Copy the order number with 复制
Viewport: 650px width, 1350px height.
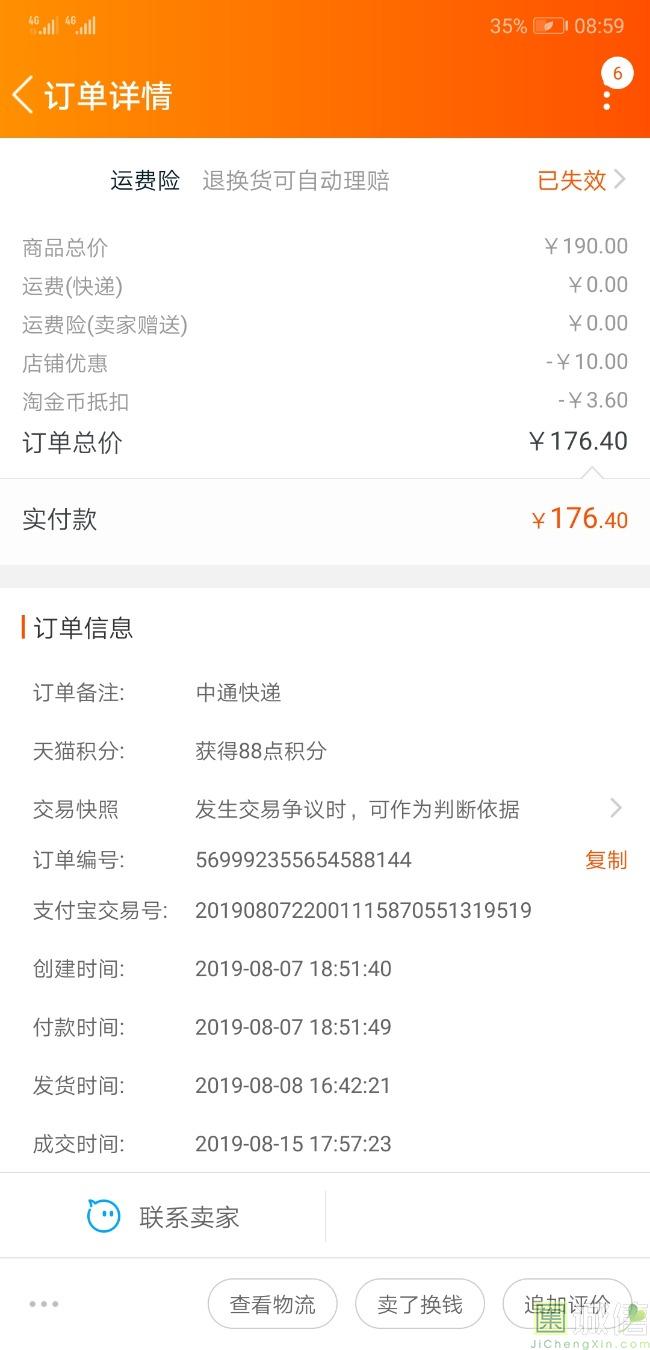[x=606, y=860]
